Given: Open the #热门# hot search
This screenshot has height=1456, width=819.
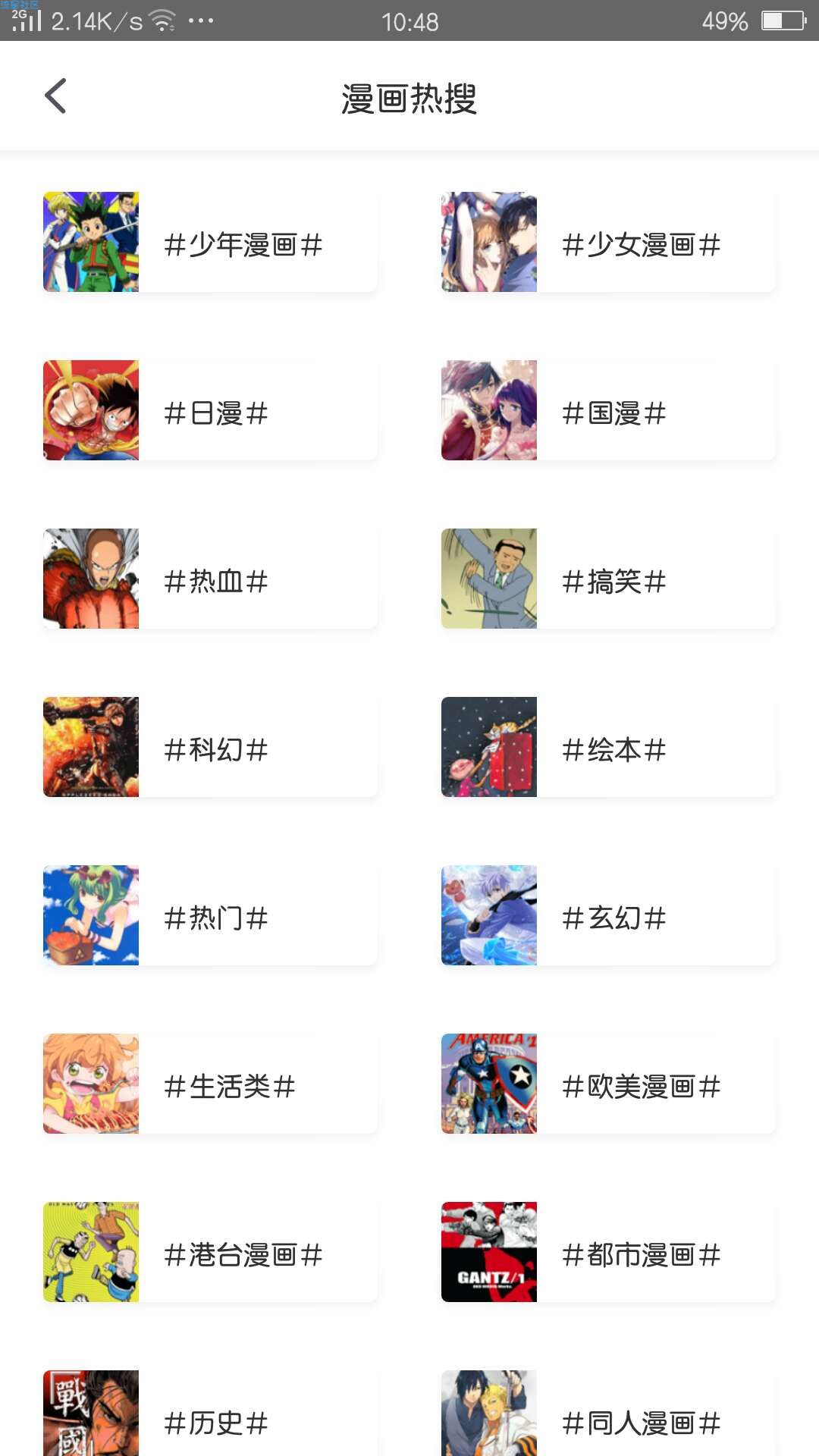Looking at the screenshot, I should pos(210,916).
